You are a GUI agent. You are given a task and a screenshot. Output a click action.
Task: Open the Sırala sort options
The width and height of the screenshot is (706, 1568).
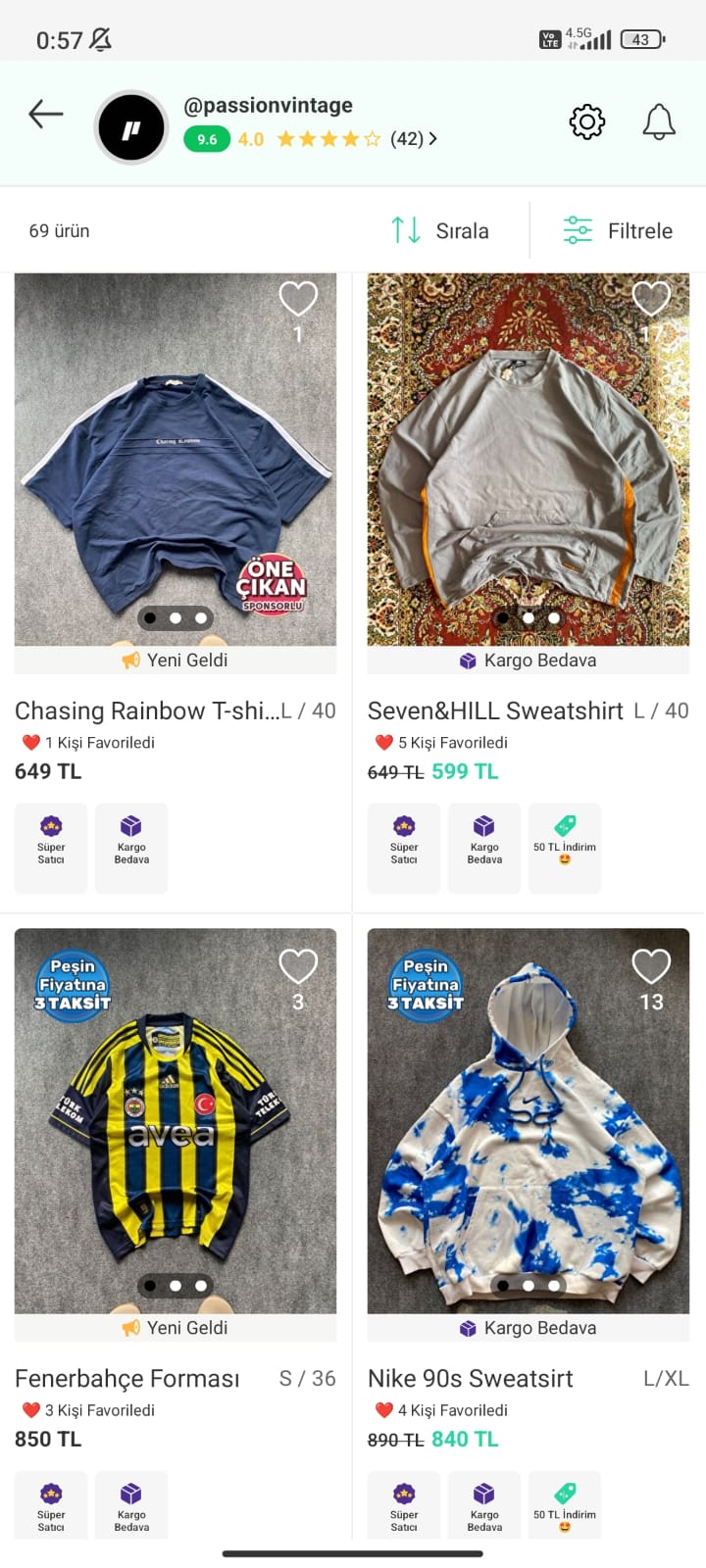440,230
